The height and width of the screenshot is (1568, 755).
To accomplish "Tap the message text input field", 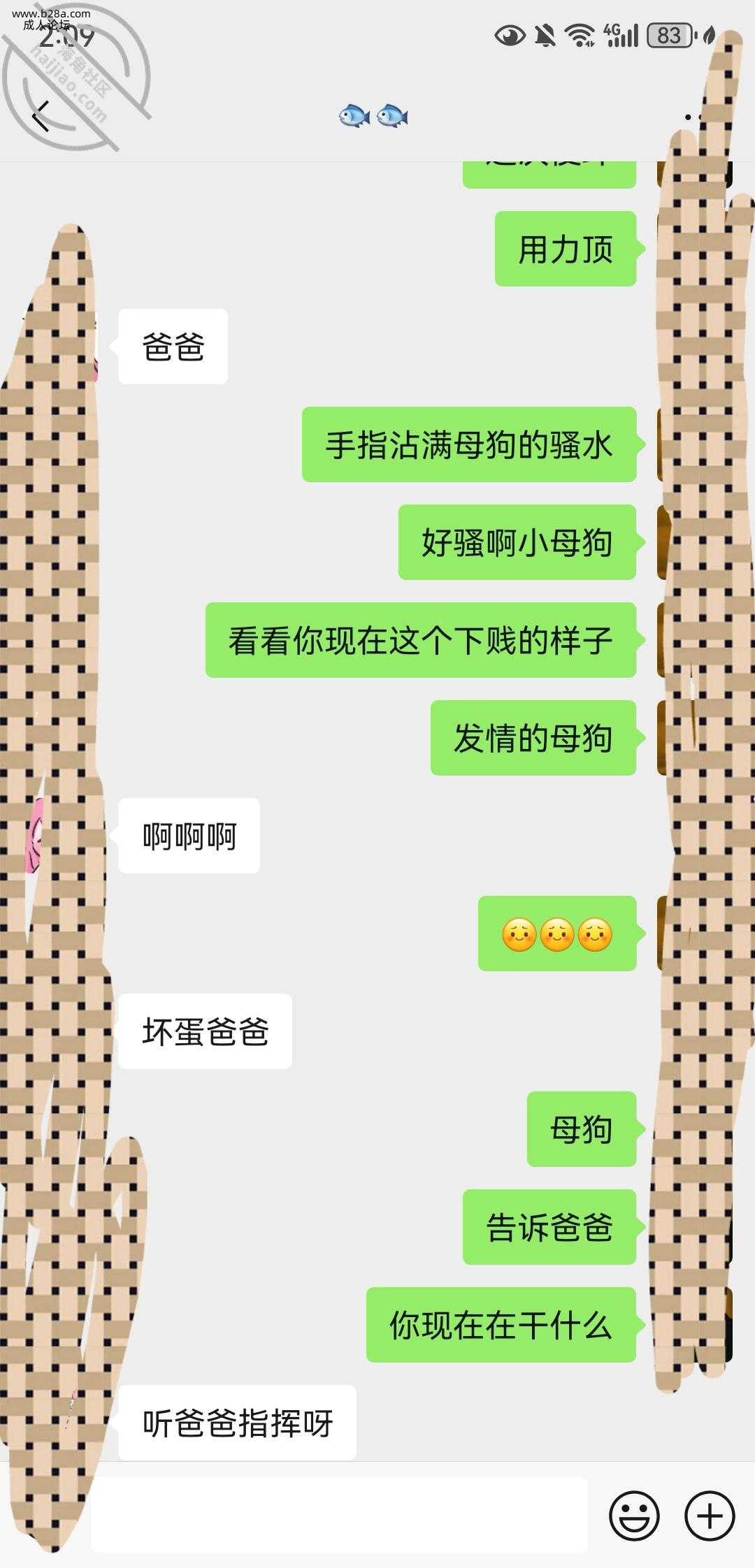I will point(339,1516).
